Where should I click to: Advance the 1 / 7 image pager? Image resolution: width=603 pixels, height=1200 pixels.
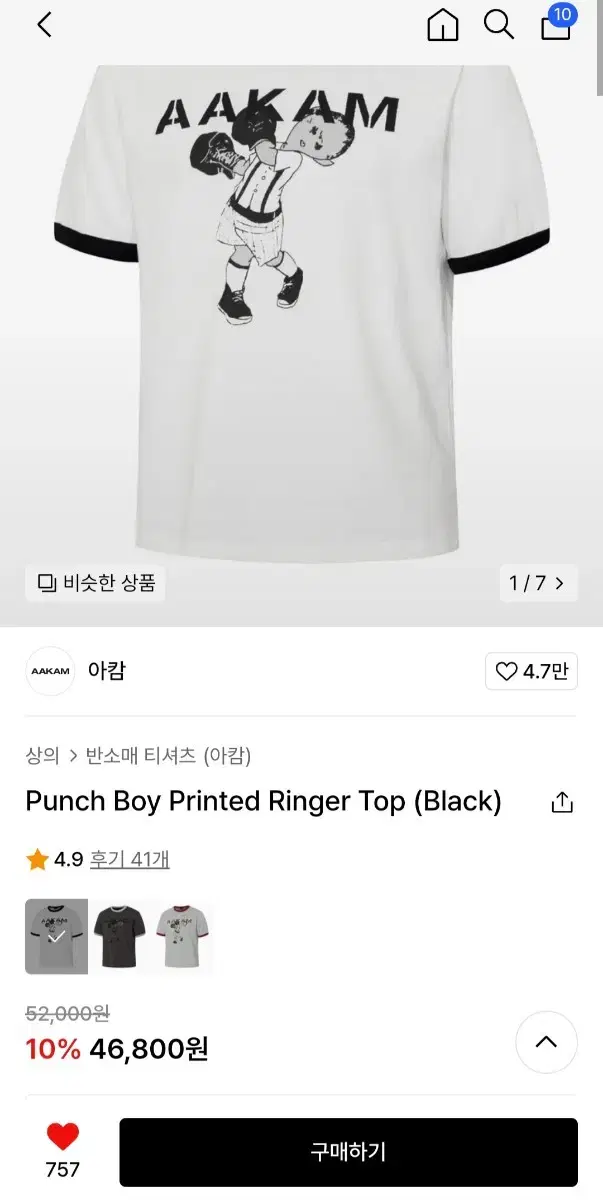[x=537, y=583]
